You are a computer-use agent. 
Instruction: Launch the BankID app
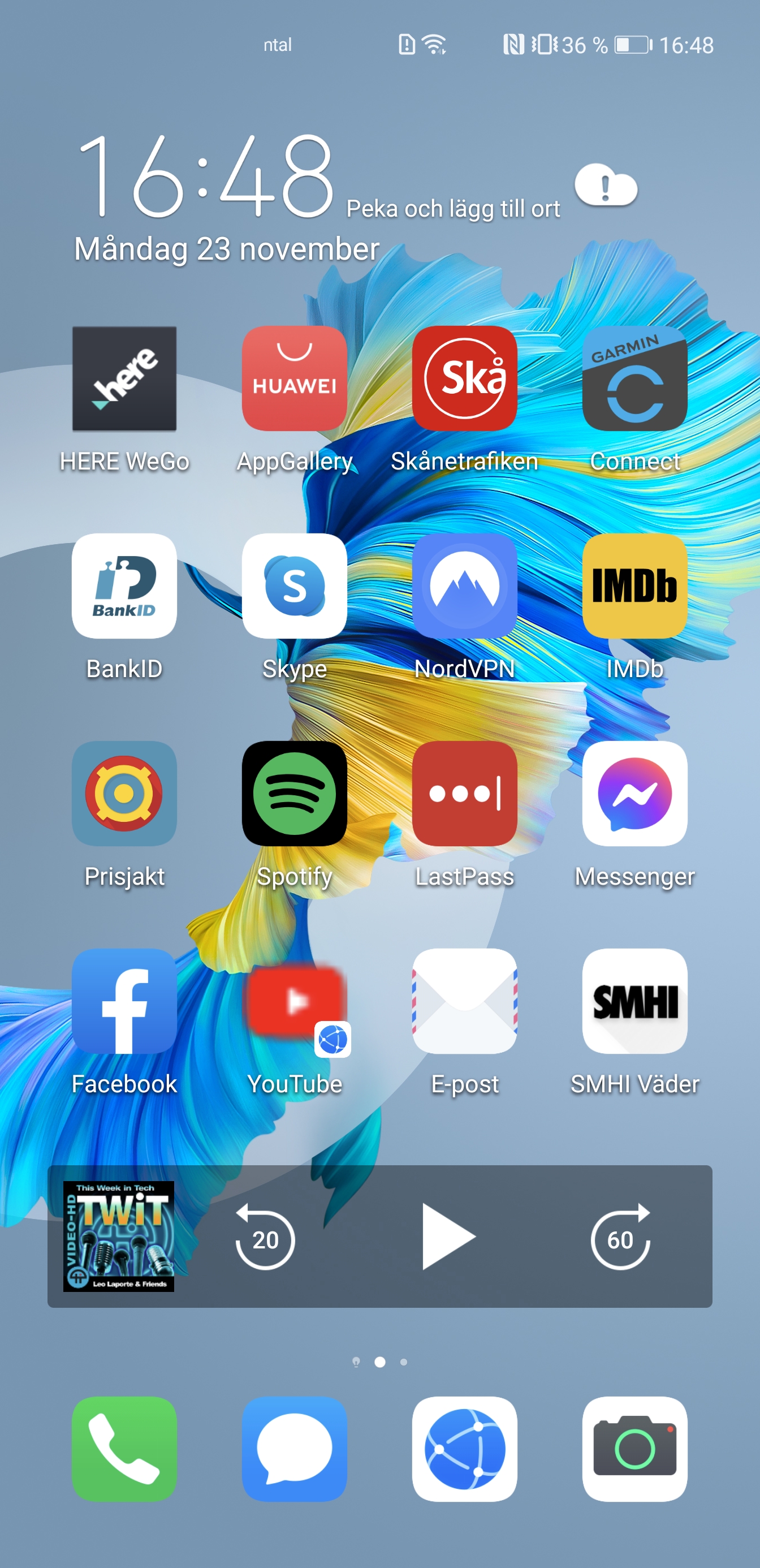[124, 586]
